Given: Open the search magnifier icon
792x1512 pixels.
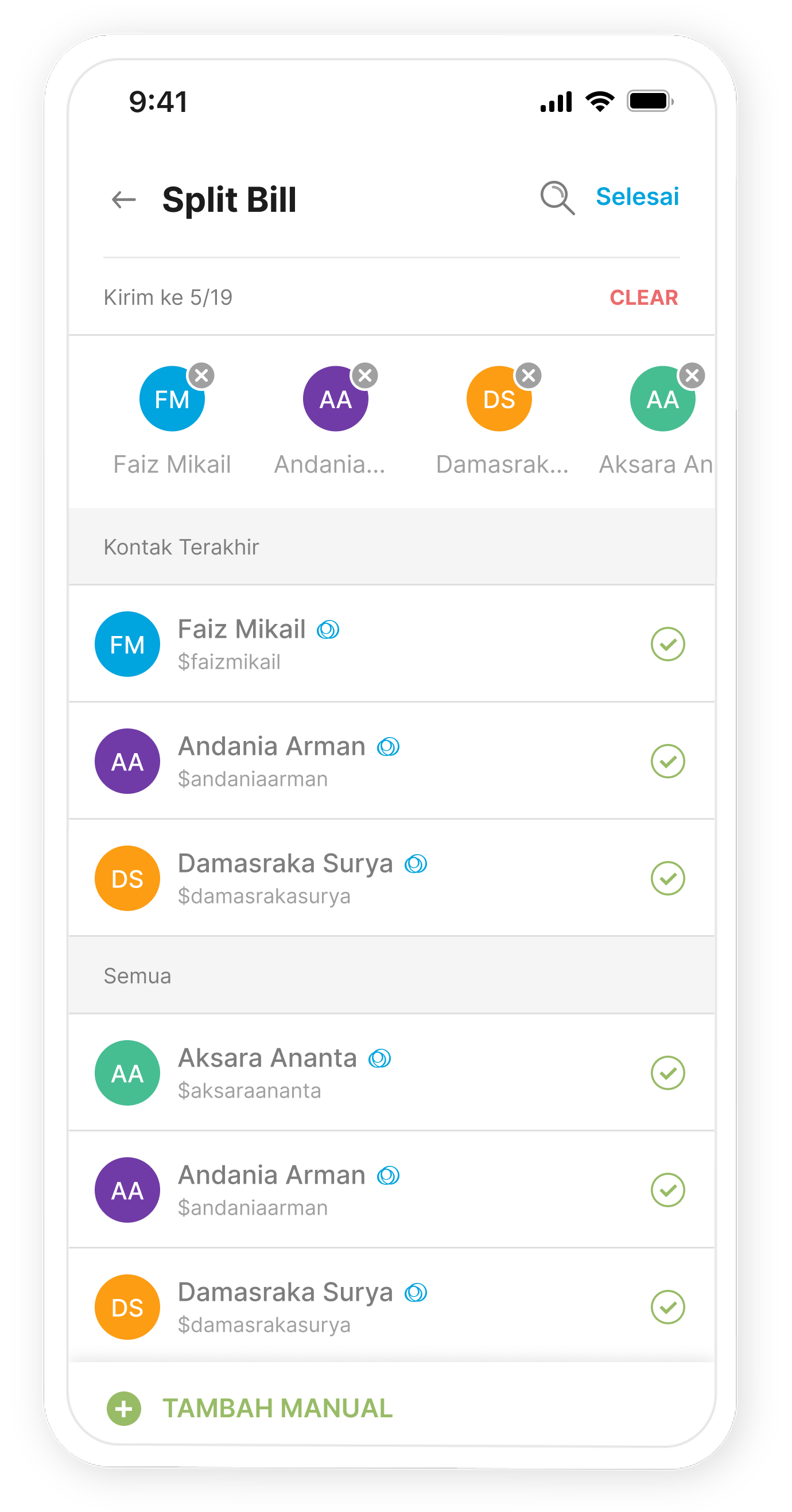Looking at the screenshot, I should (x=557, y=198).
